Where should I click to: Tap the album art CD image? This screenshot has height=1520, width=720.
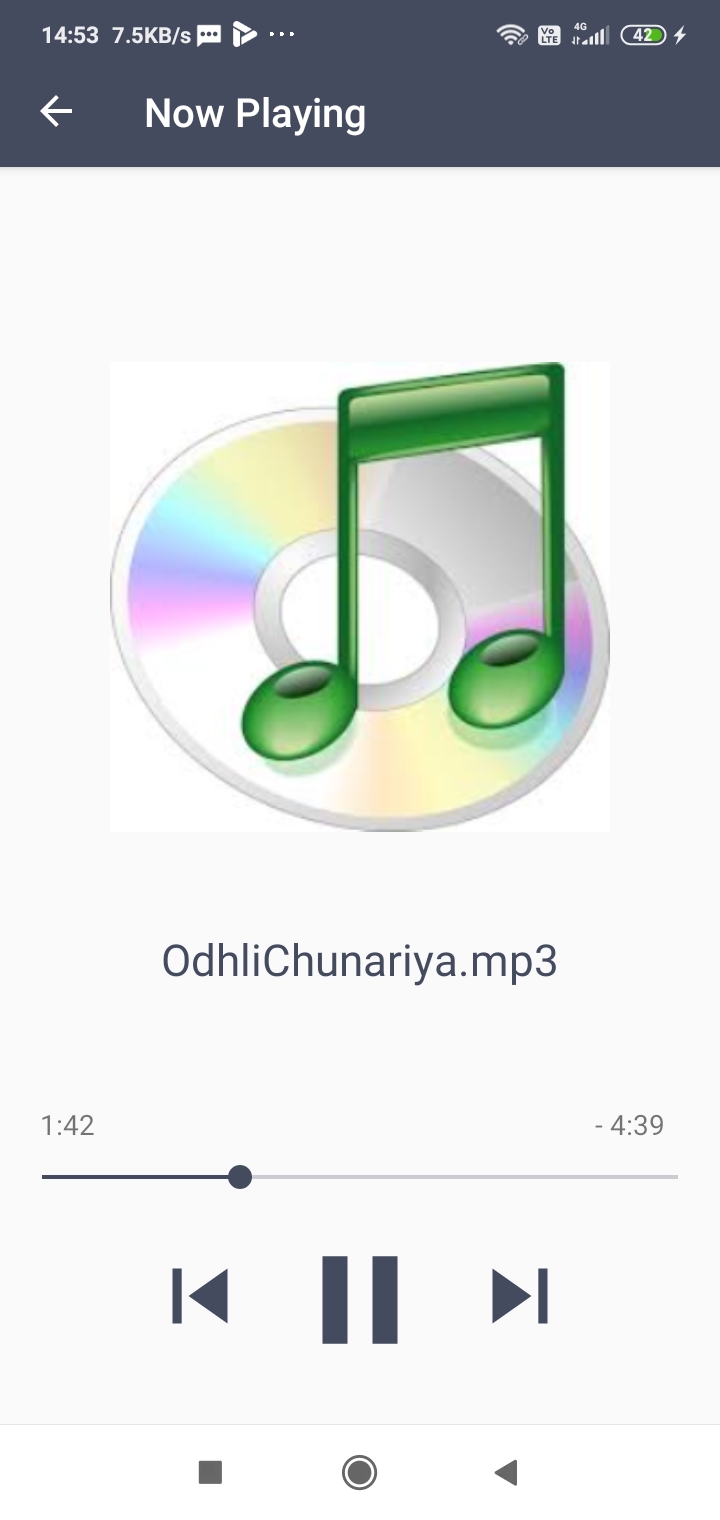(359, 597)
